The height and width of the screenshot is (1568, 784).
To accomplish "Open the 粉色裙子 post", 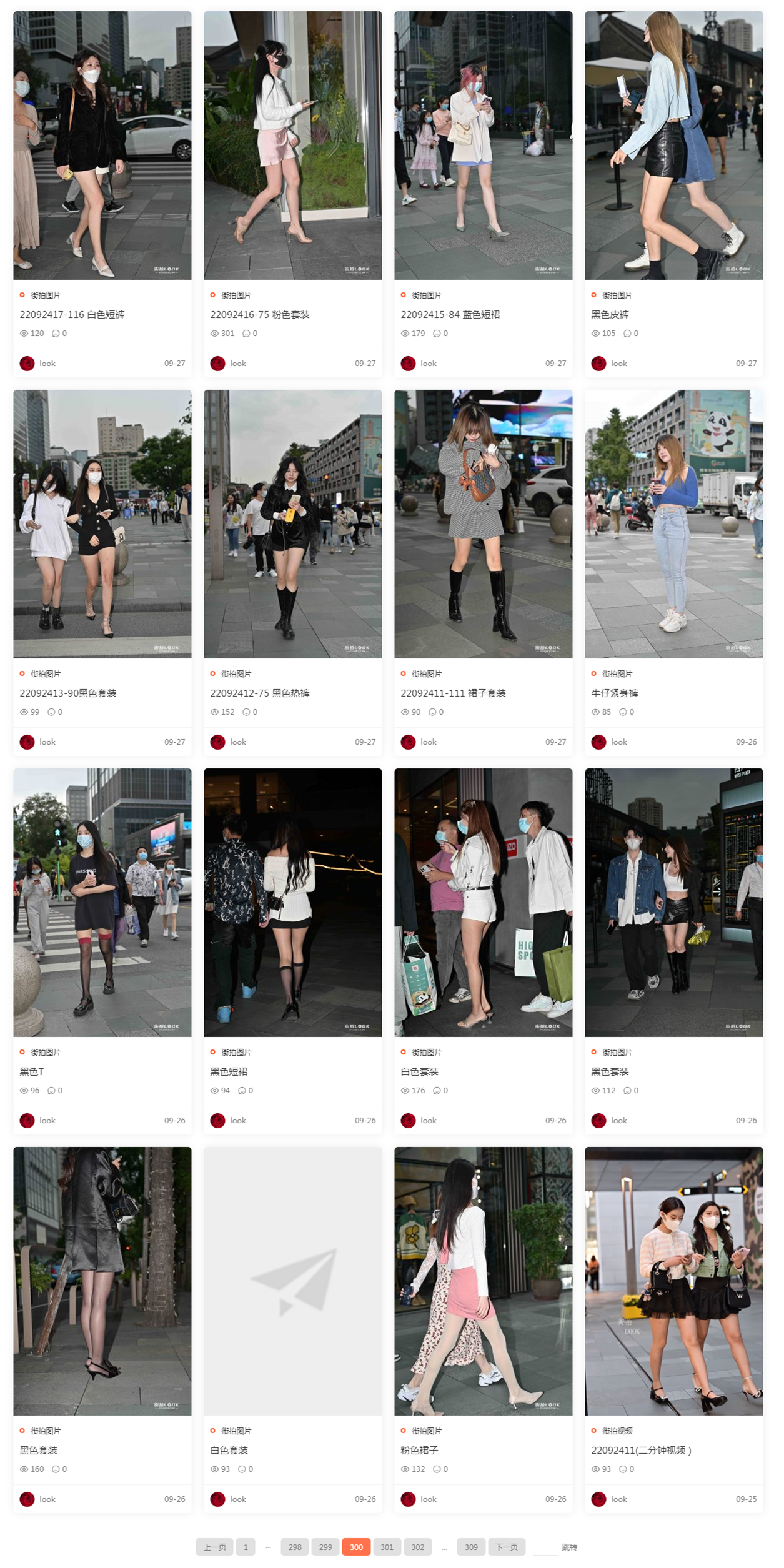I will 419,1451.
